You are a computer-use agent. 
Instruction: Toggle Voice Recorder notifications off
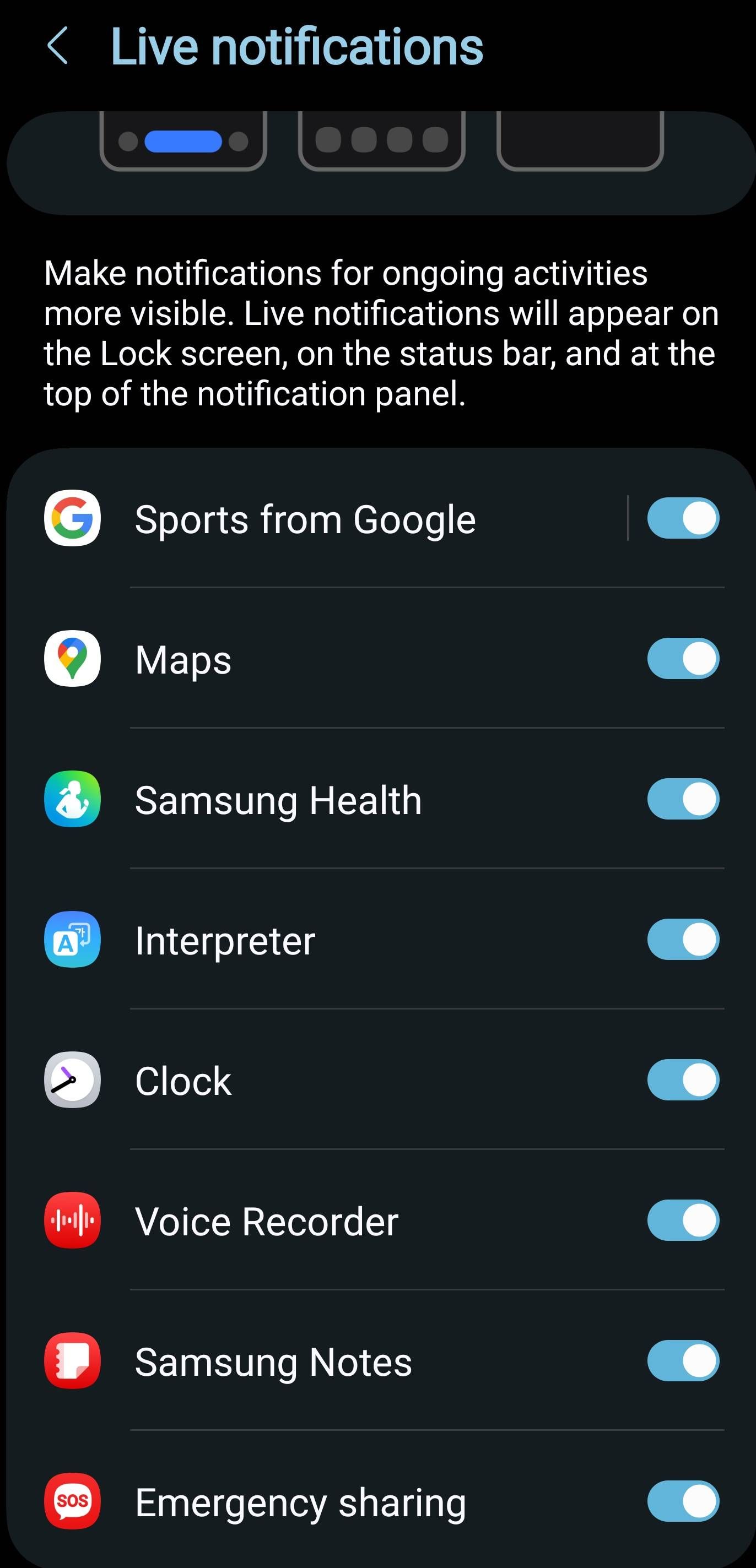[682, 1220]
